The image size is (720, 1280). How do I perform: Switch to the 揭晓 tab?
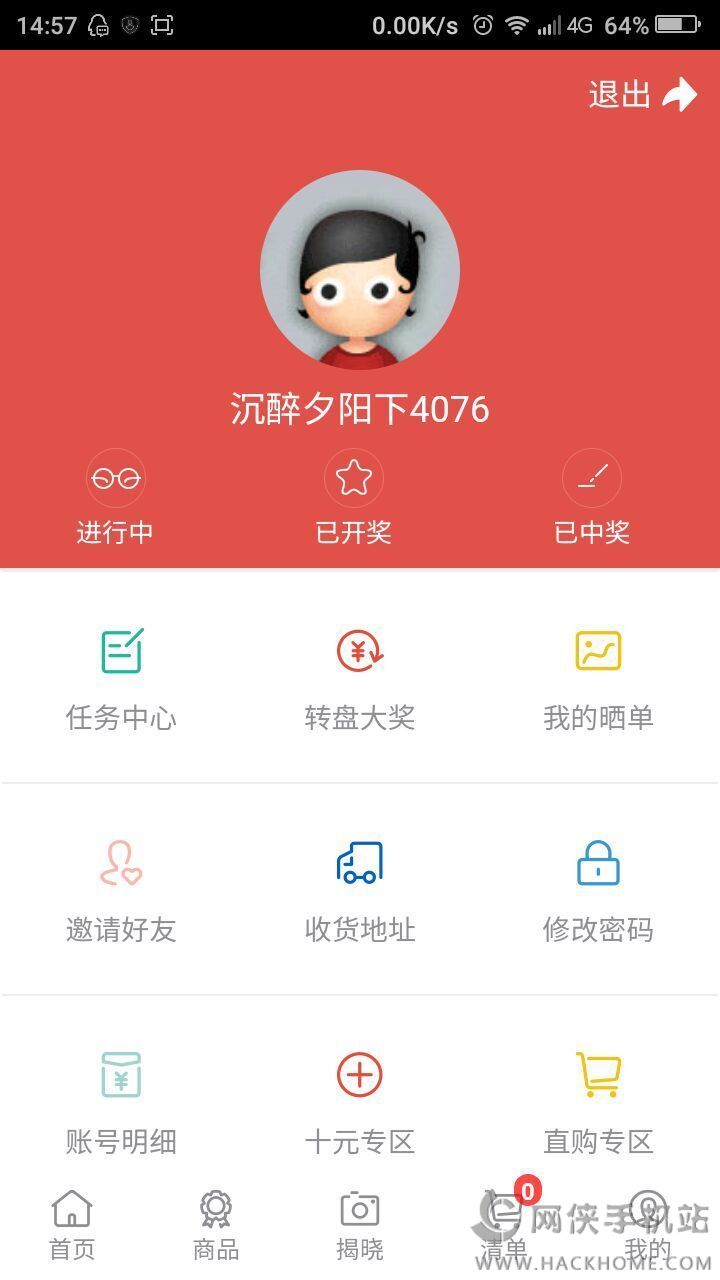click(x=360, y=1225)
